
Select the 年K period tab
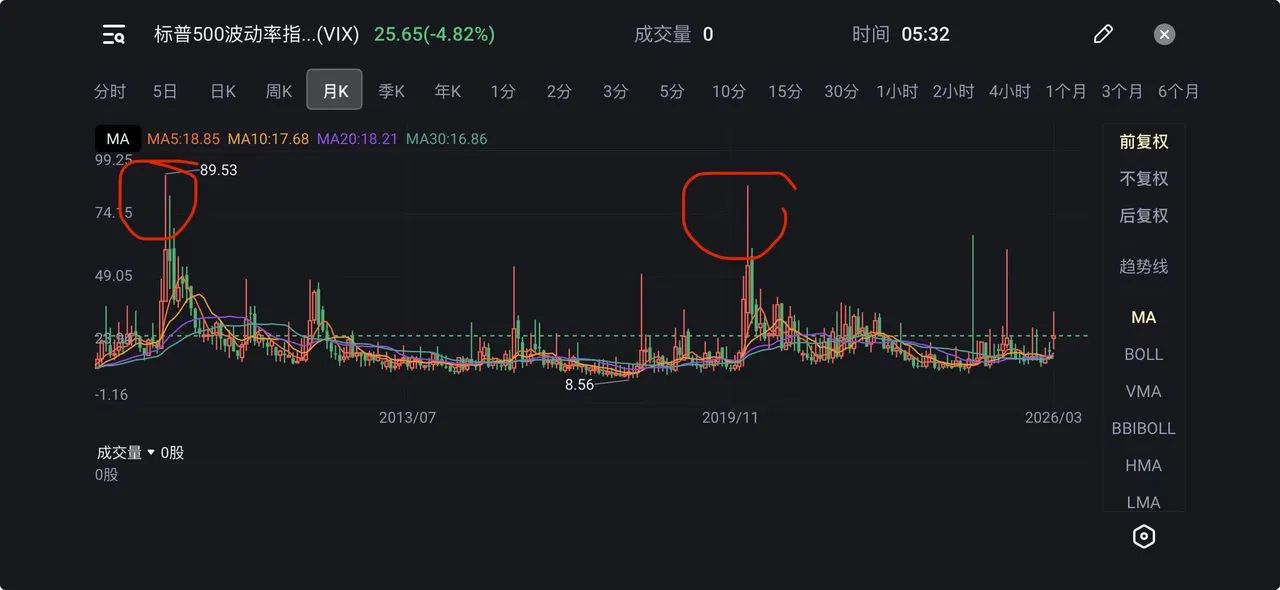click(447, 91)
